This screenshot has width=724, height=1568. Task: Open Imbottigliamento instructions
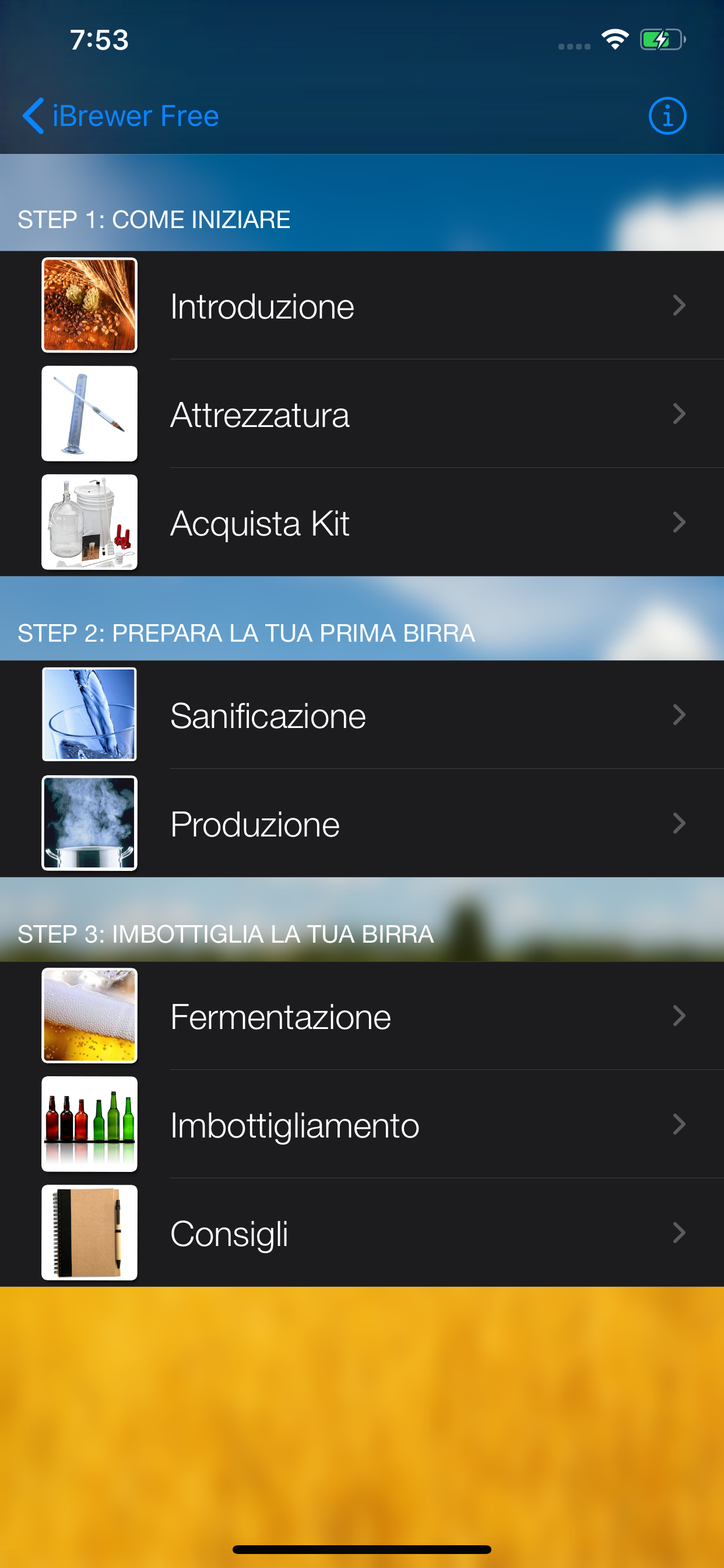click(361, 1124)
